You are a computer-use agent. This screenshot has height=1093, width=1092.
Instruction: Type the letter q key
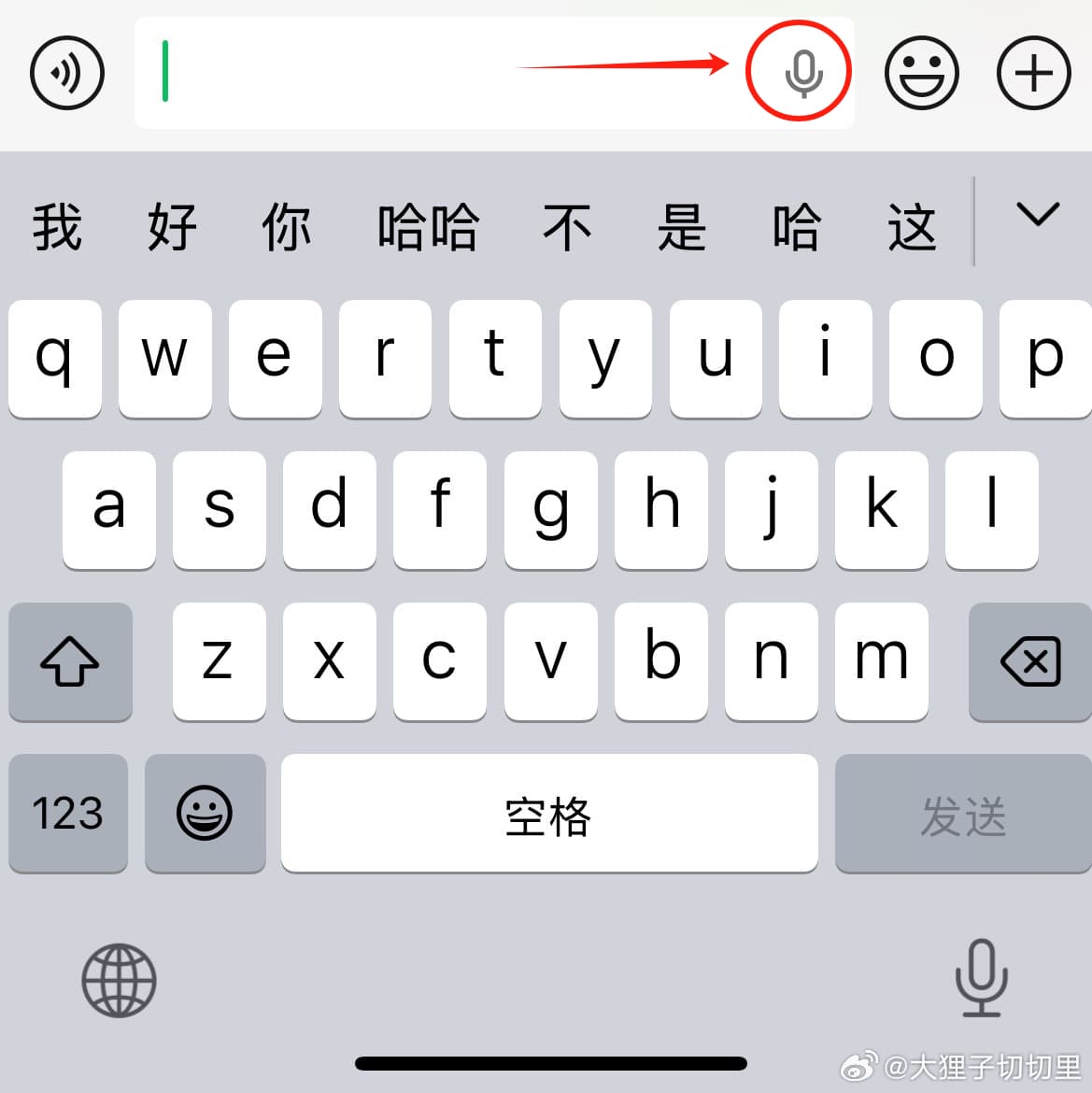tap(54, 358)
